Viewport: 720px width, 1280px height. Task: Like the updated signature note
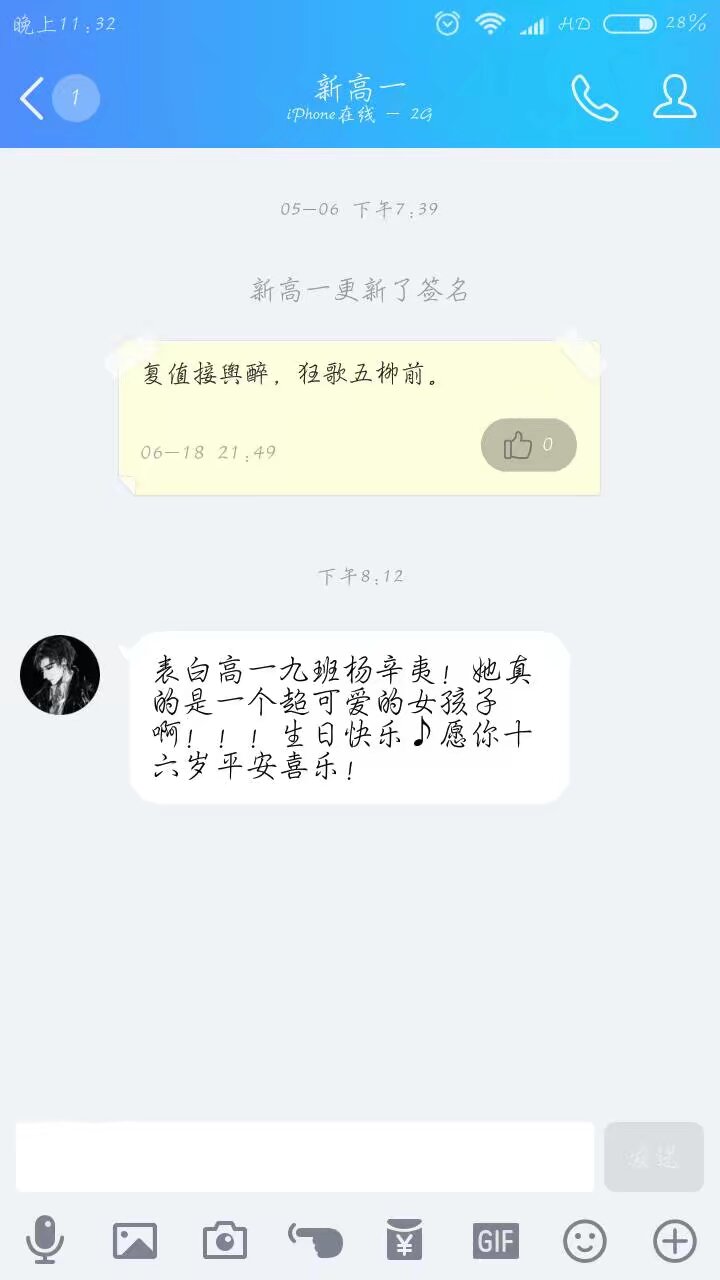coord(529,445)
